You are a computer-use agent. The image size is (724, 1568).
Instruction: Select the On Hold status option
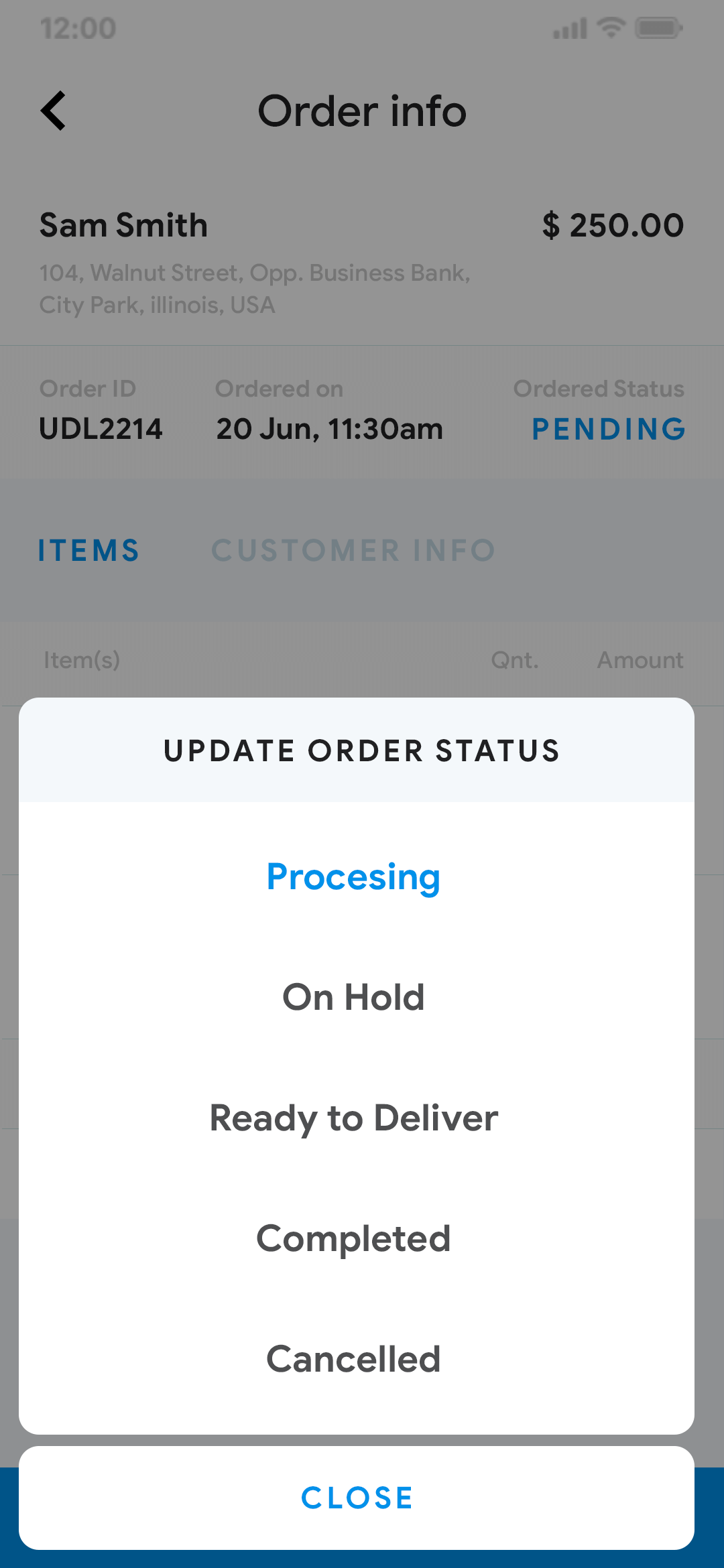pyautogui.click(x=353, y=996)
